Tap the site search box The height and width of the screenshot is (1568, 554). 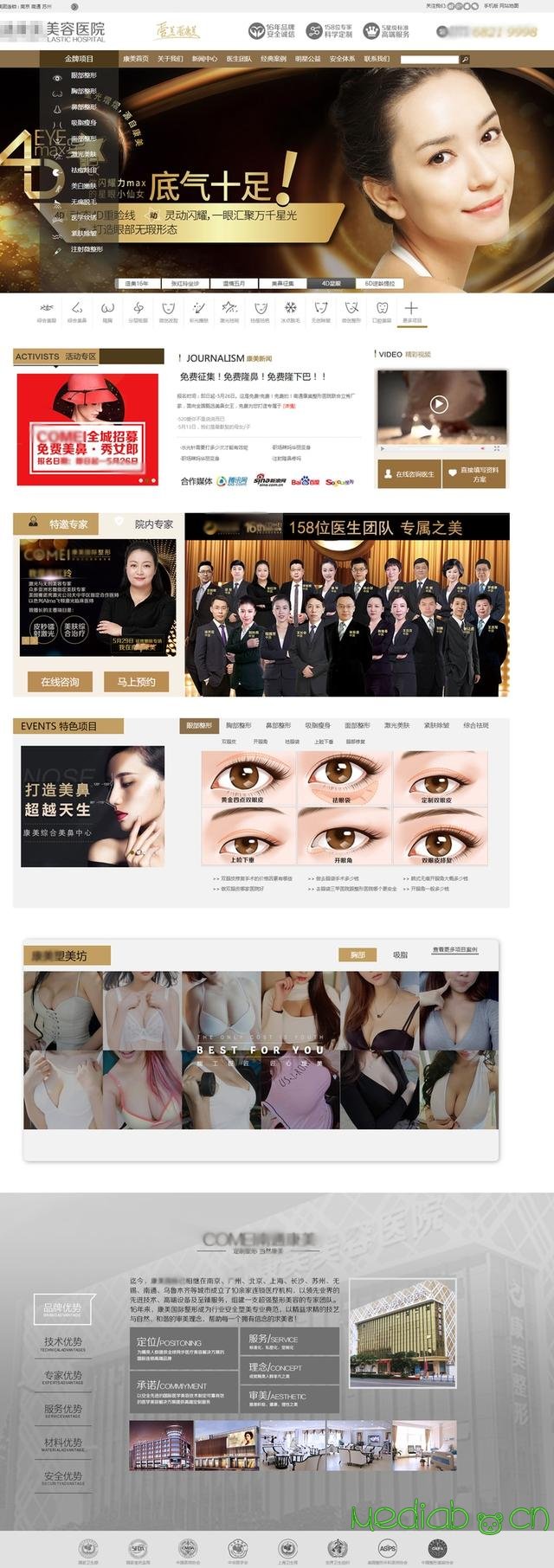click(x=429, y=59)
